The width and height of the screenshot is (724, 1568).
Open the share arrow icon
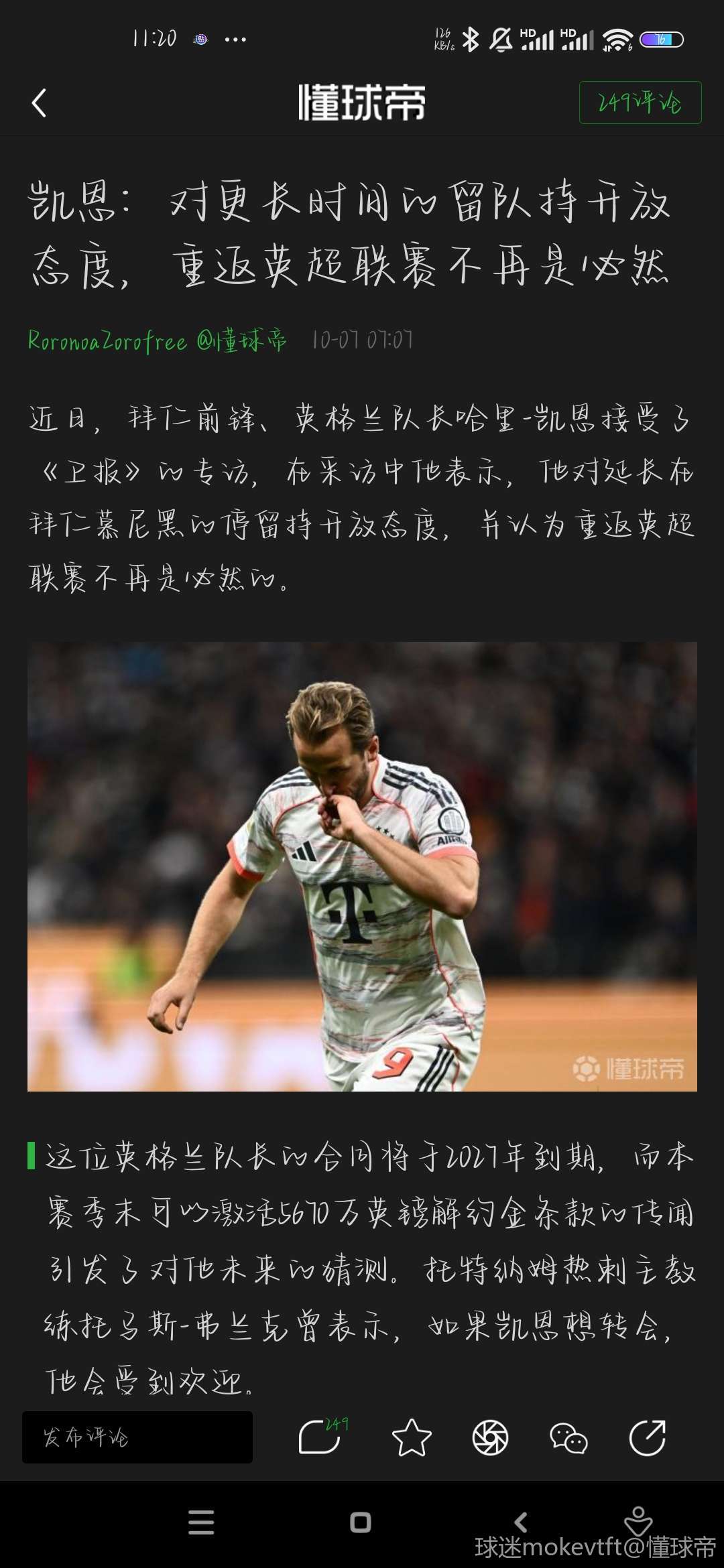click(x=648, y=1437)
